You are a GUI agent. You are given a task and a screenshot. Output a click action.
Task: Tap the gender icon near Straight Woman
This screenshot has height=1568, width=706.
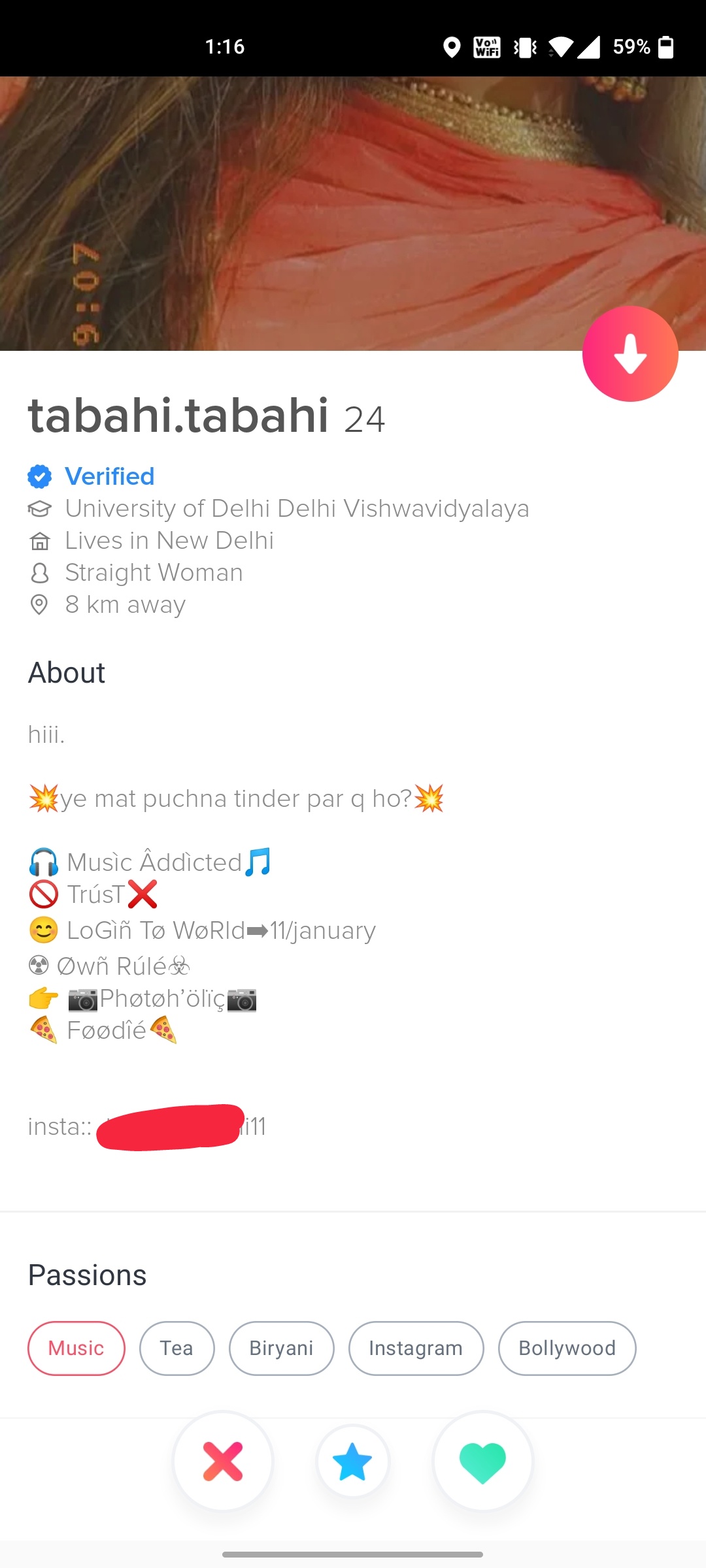tap(41, 572)
